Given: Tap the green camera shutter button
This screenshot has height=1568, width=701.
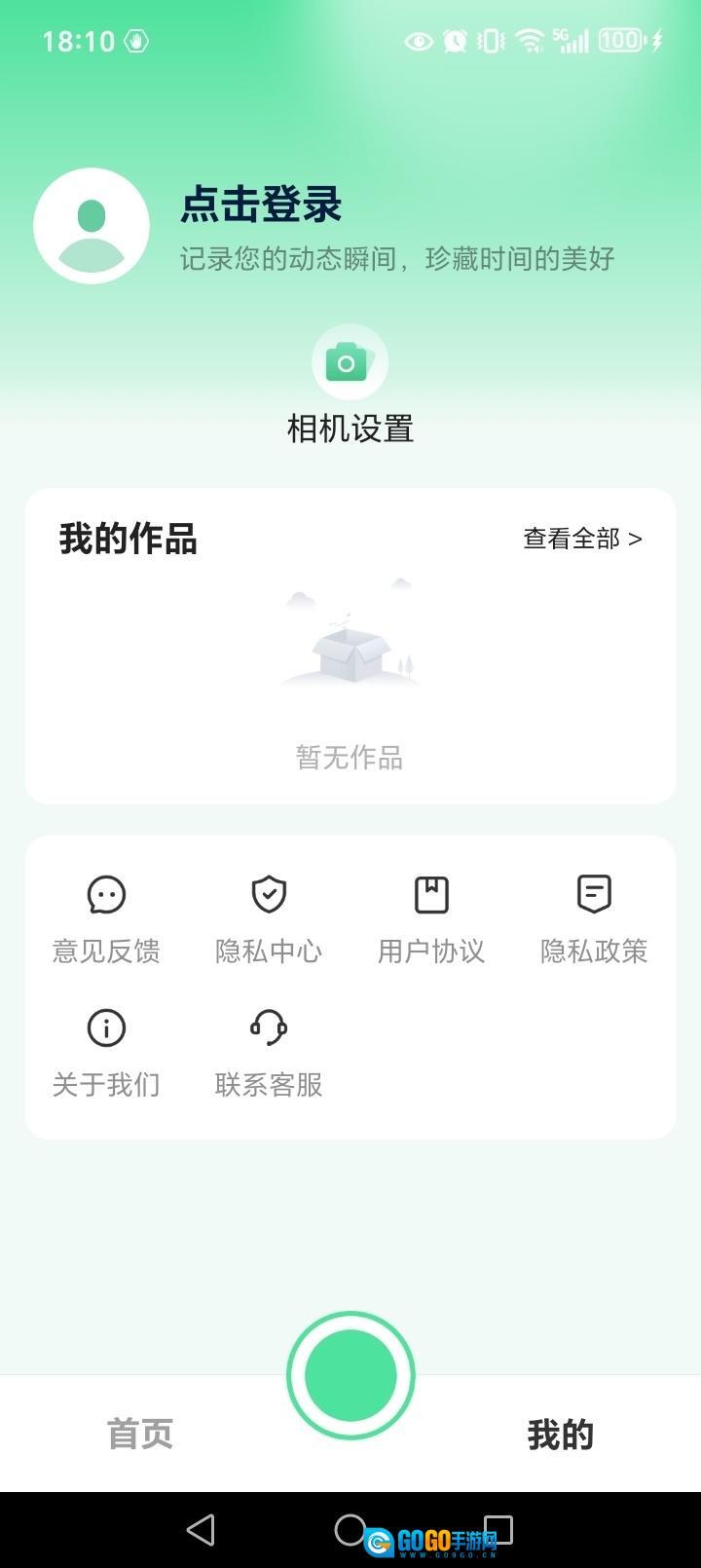Looking at the screenshot, I should 350,1375.
